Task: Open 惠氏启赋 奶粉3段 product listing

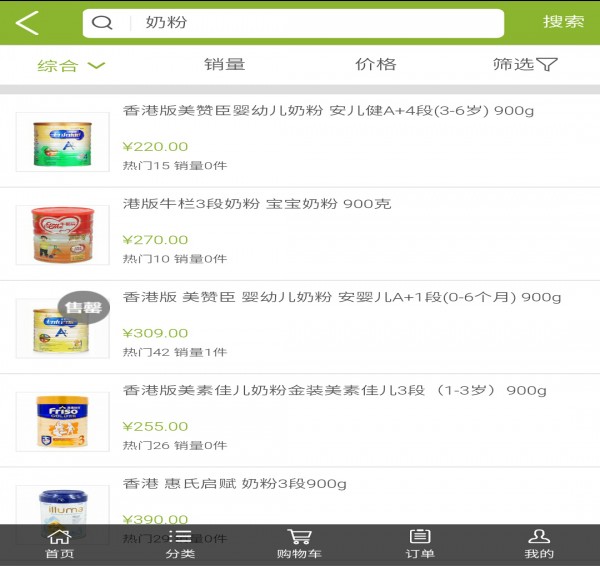Action: [x=234, y=484]
